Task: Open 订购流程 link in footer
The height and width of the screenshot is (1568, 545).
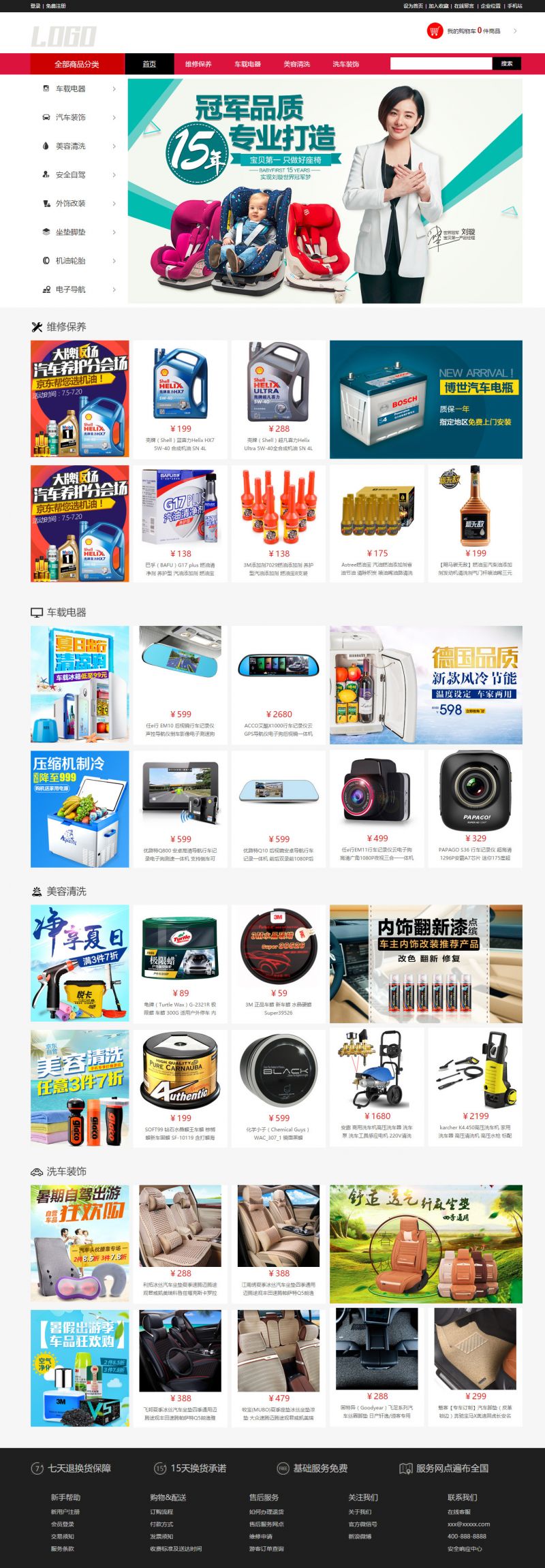Action: (x=161, y=1511)
